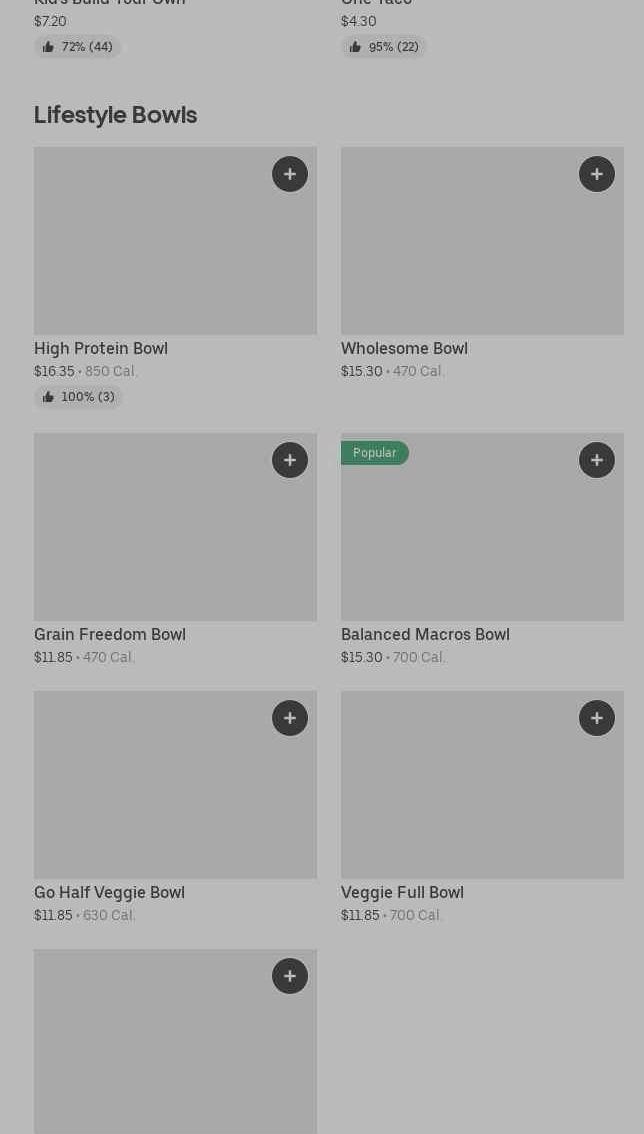
Task: Add Balanced Macros Bowl to order
Action: pos(596,460)
